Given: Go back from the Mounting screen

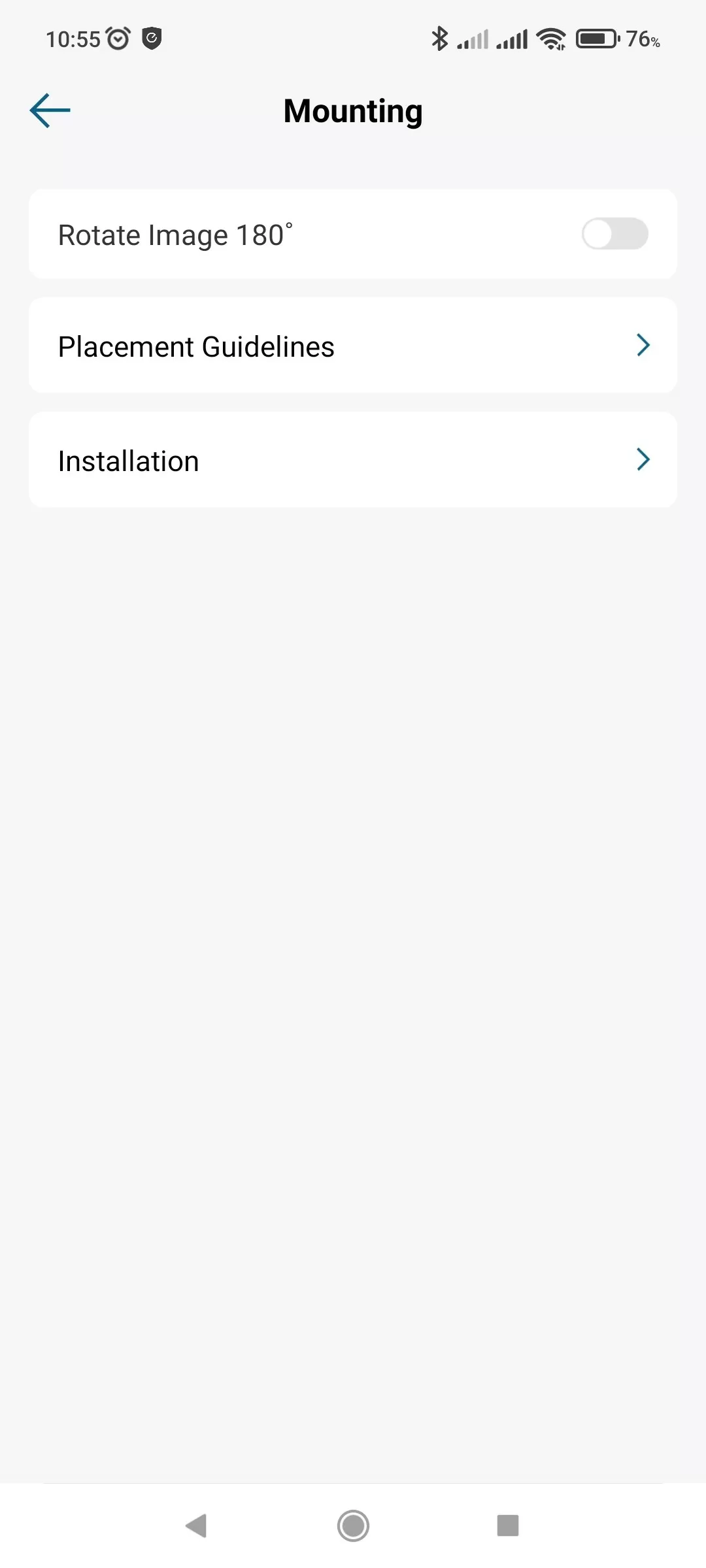Looking at the screenshot, I should (x=50, y=110).
